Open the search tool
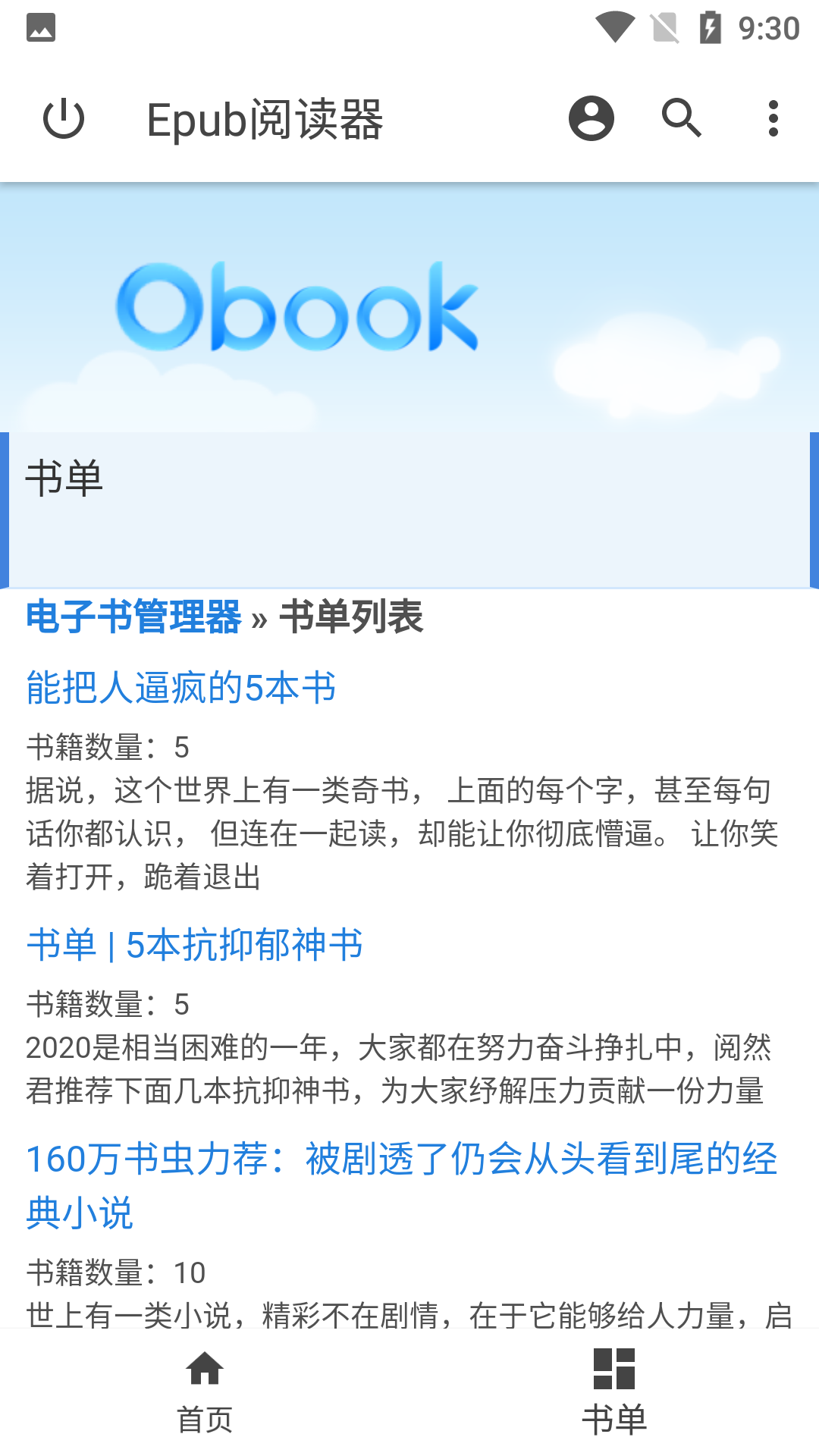 point(682,119)
